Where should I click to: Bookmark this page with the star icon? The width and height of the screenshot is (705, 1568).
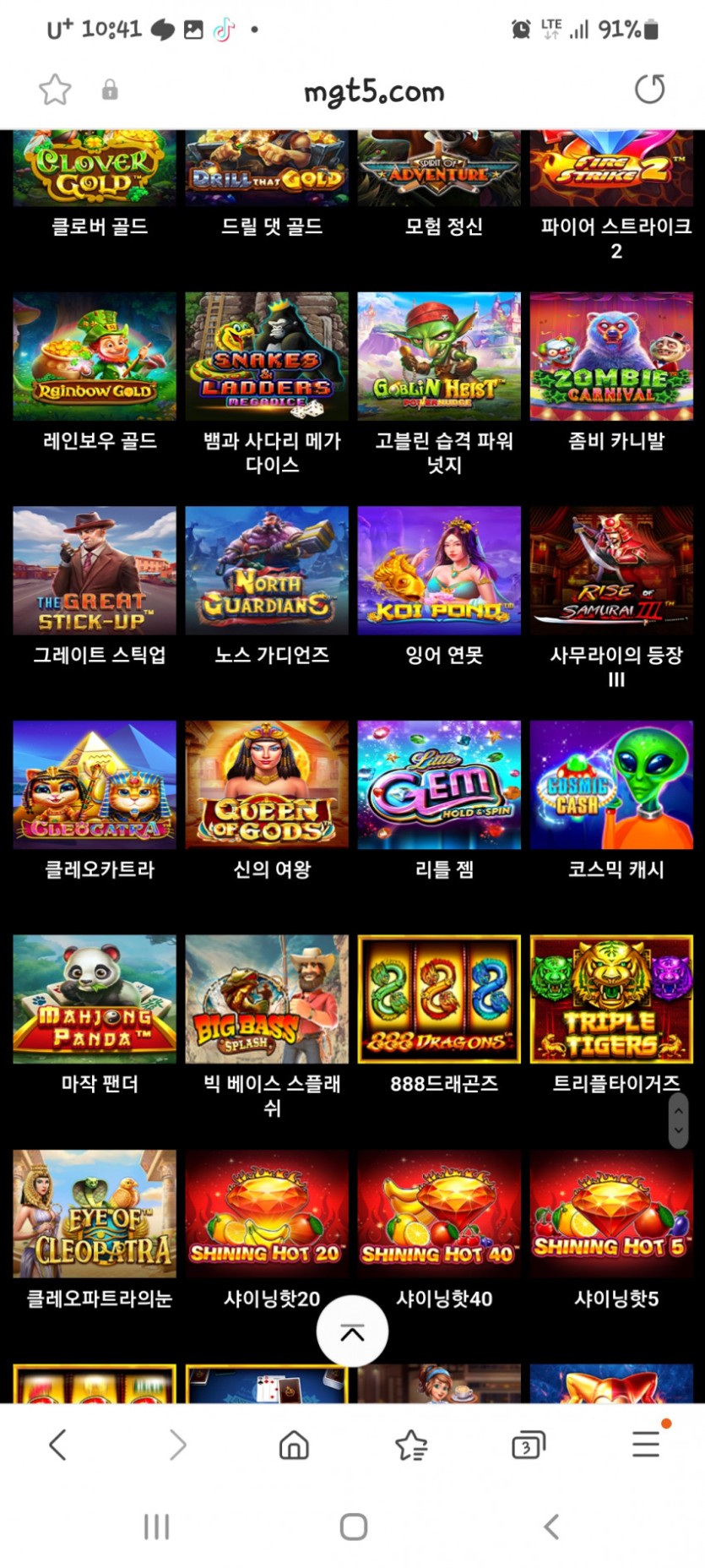tap(55, 90)
